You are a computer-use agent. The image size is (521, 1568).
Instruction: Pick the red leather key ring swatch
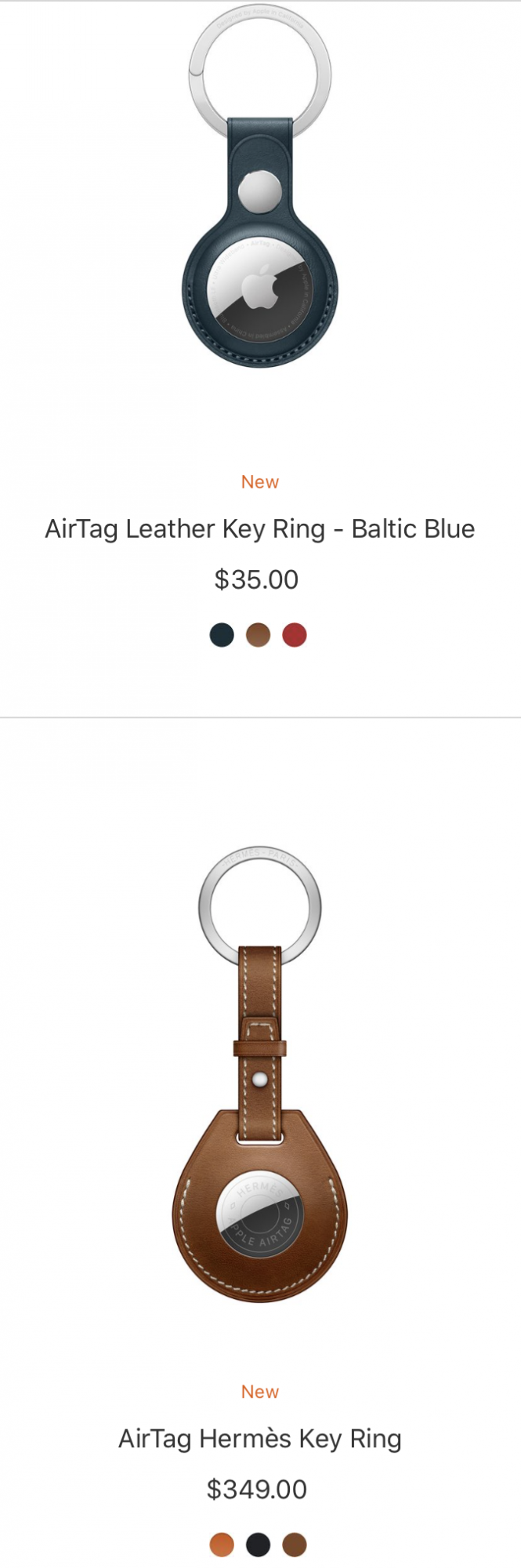[295, 635]
